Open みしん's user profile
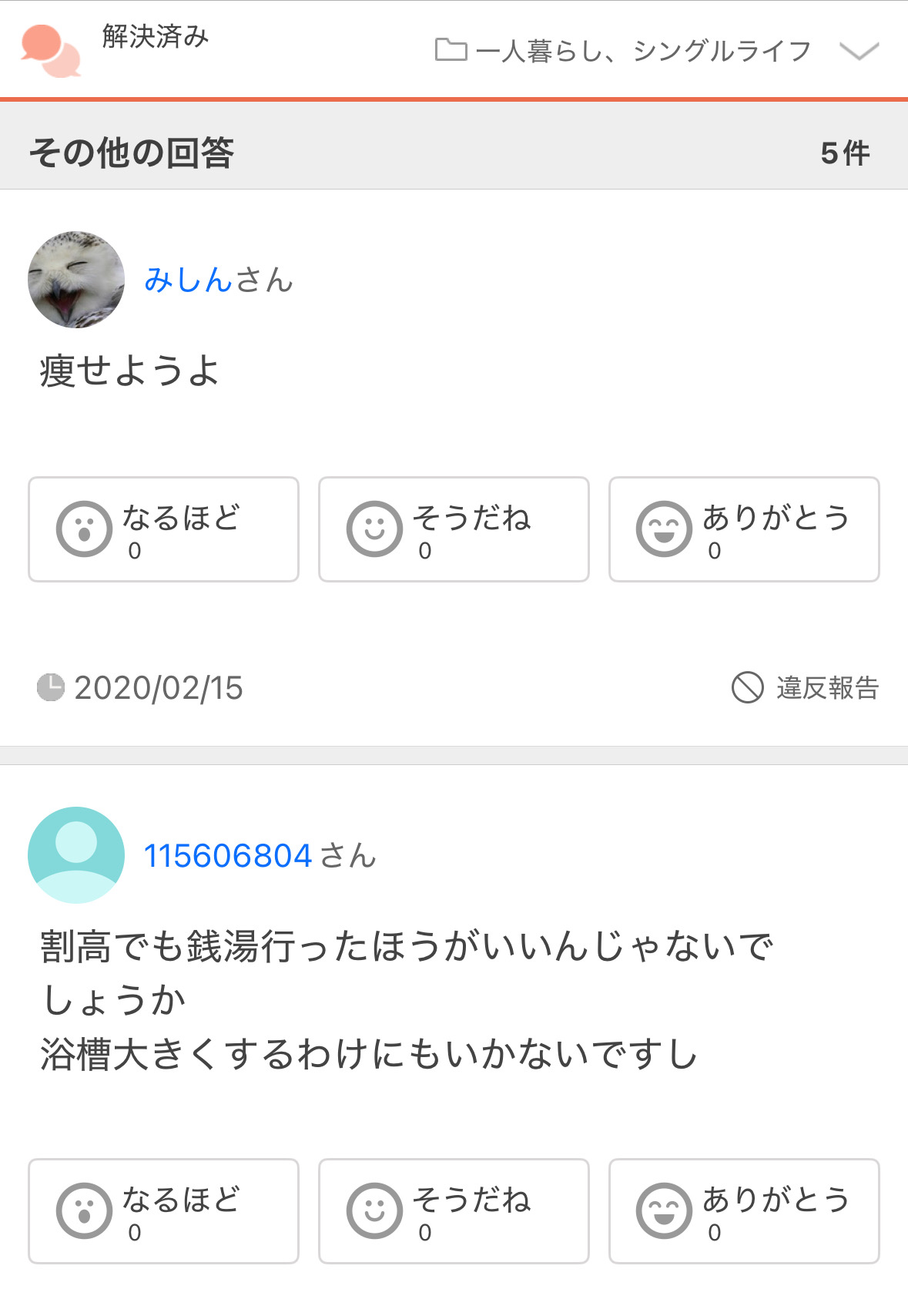The height and width of the screenshot is (1316, 908). point(189,280)
